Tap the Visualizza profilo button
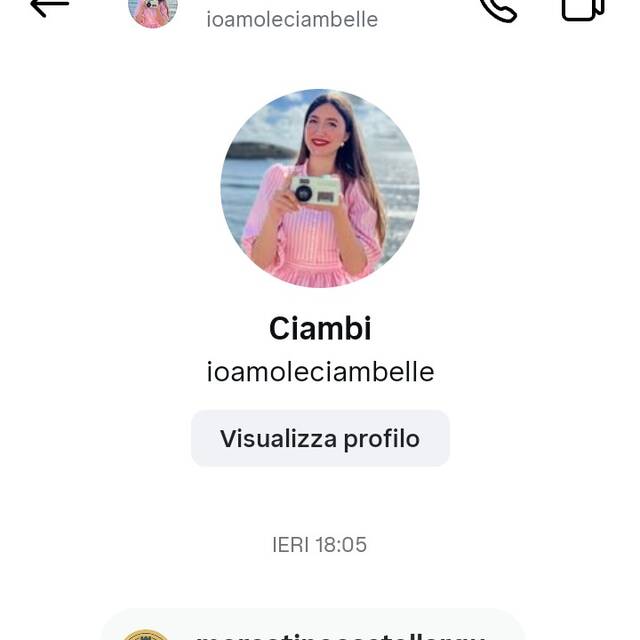Viewport: 640px width, 640px height. click(320, 438)
